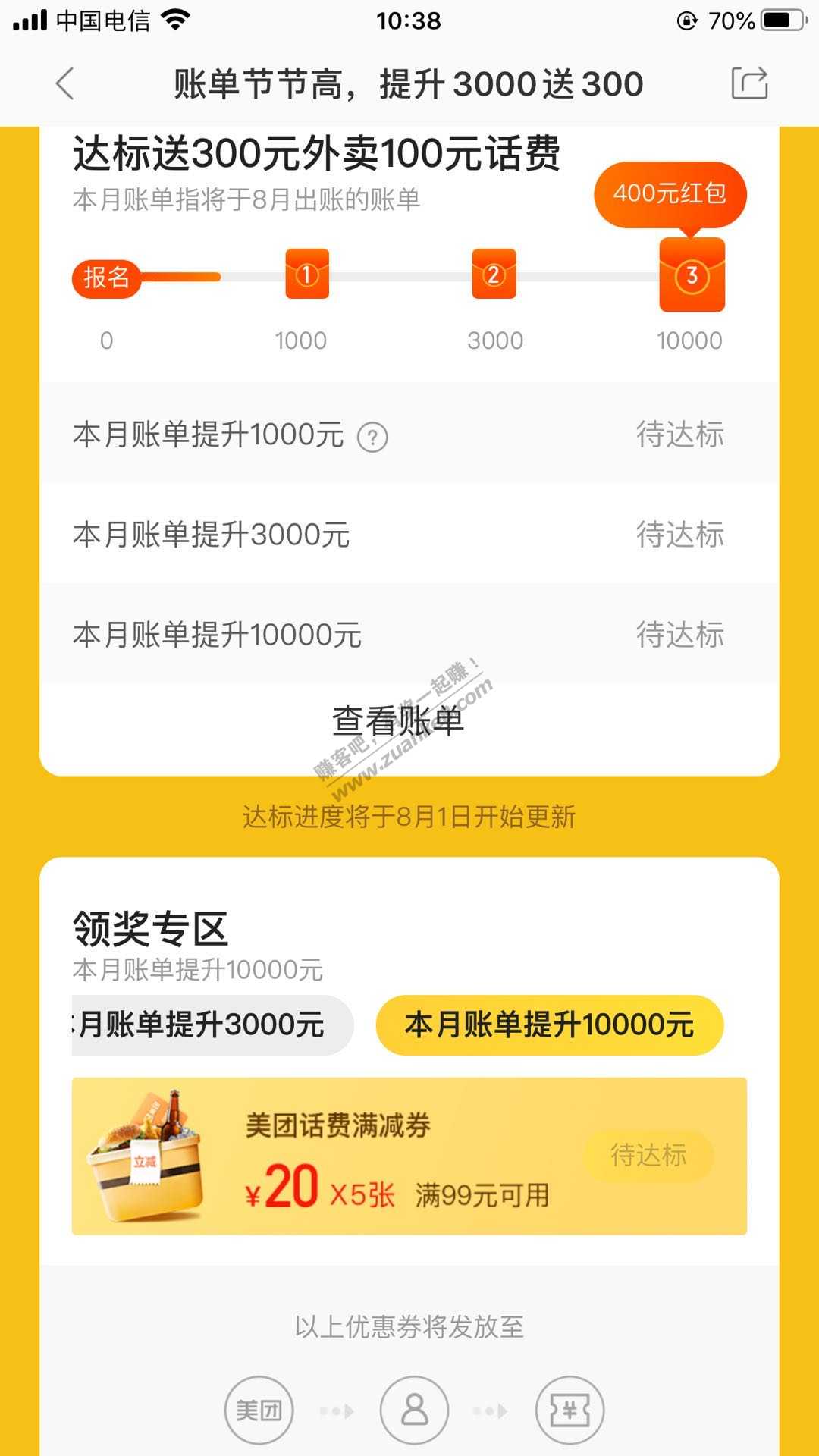
Task: Share this page via top-right icon
Action: click(x=749, y=83)
